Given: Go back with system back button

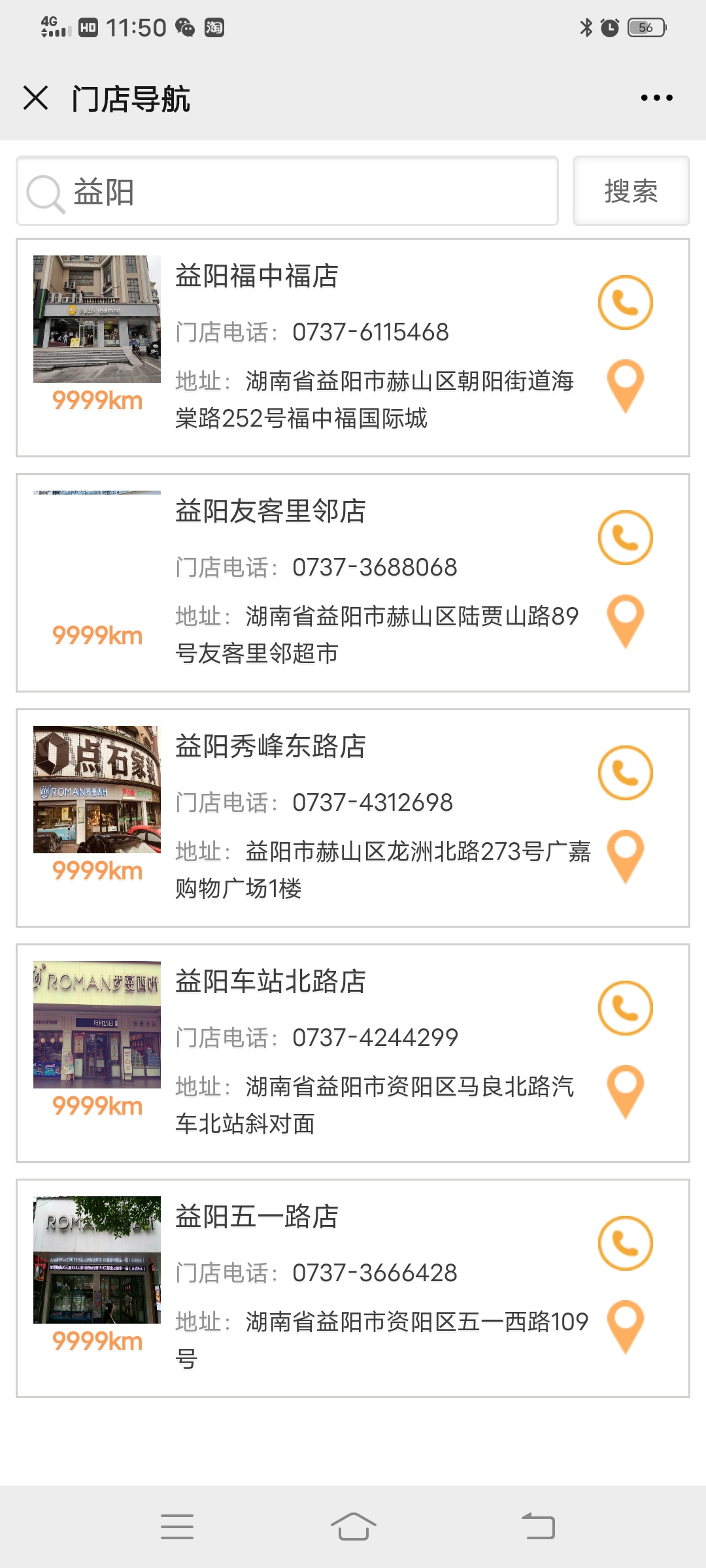Looking at the screenshot, I should click(538, 1527).
